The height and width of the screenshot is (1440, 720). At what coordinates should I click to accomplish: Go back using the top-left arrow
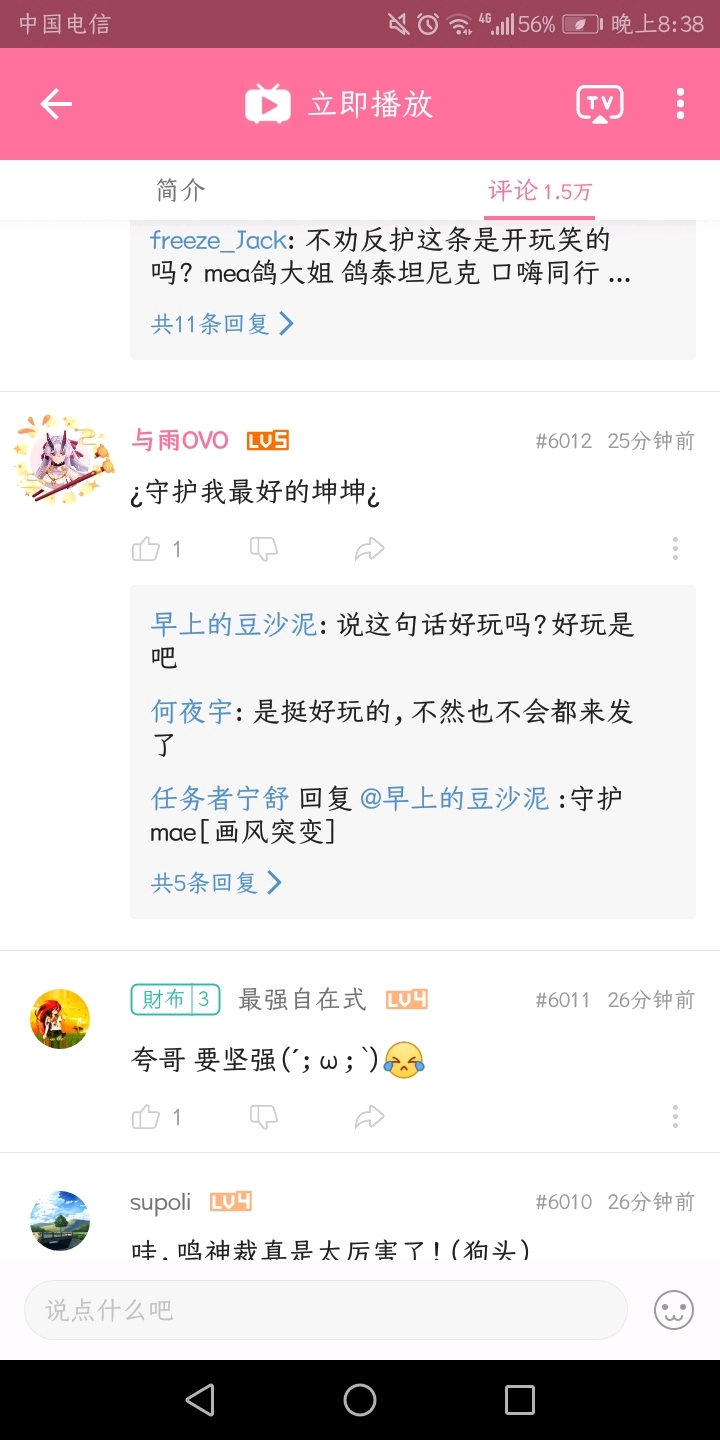[56, 104]
